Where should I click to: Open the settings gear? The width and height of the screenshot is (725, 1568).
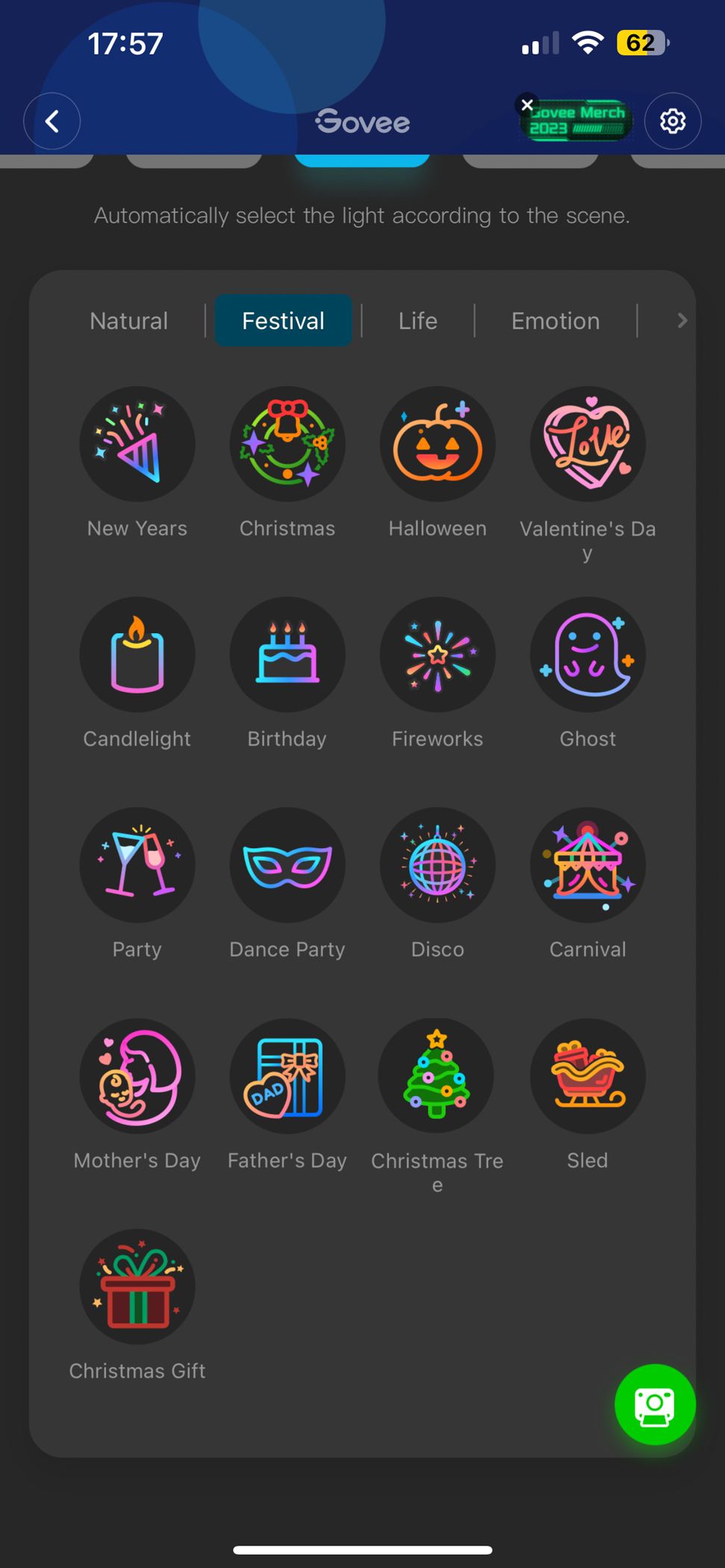672,121
